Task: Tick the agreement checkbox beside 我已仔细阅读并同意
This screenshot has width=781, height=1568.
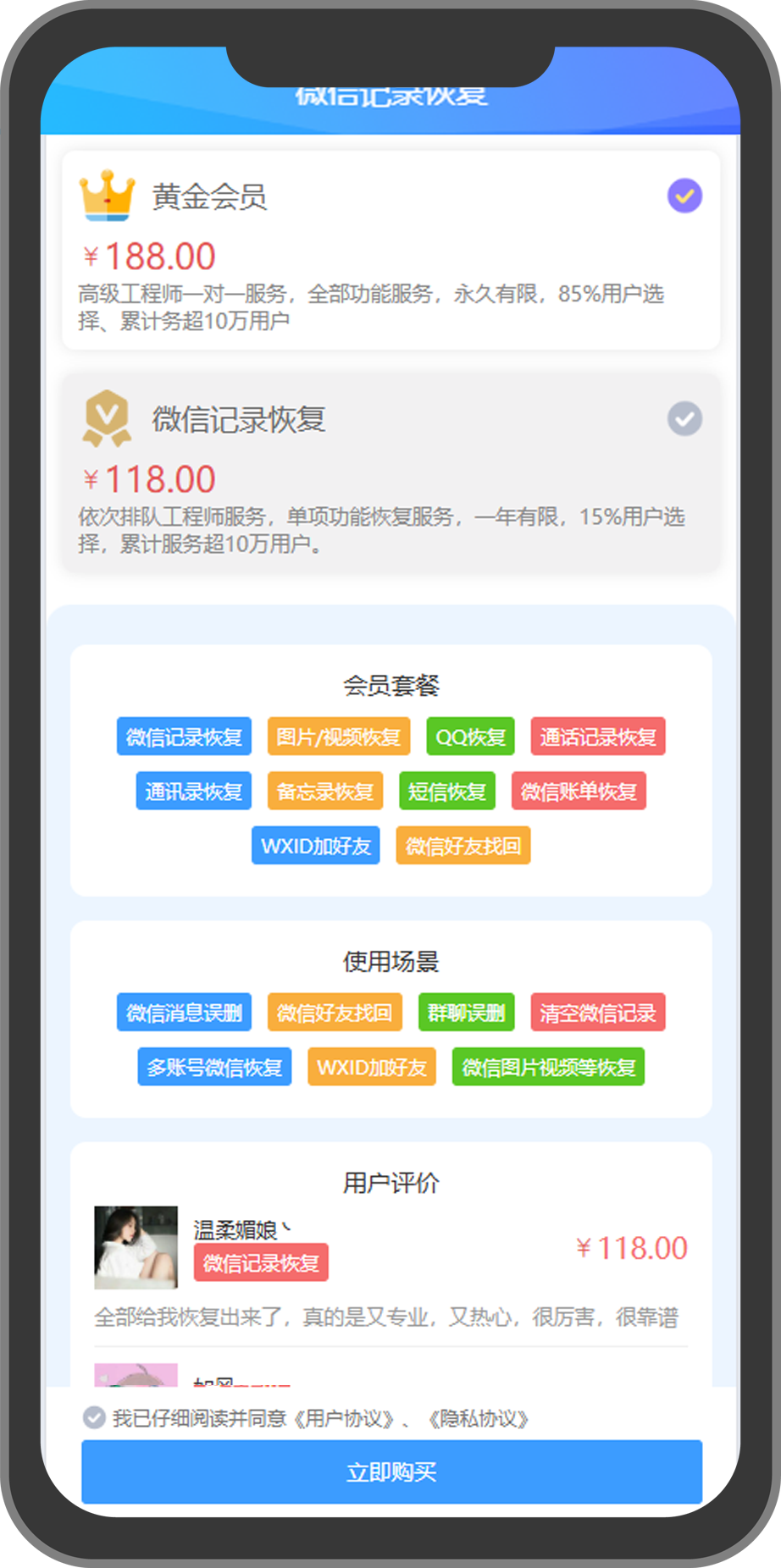Action: 94,1417
